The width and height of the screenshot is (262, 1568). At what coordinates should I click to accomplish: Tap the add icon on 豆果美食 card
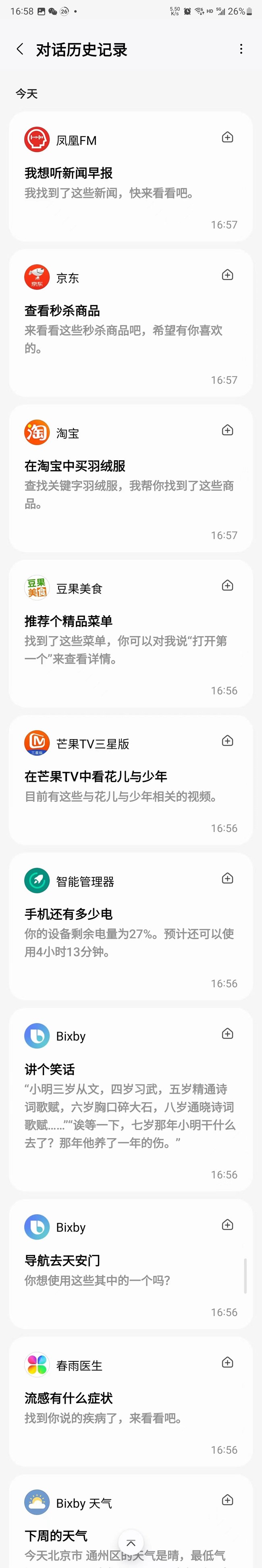point(227,586)
